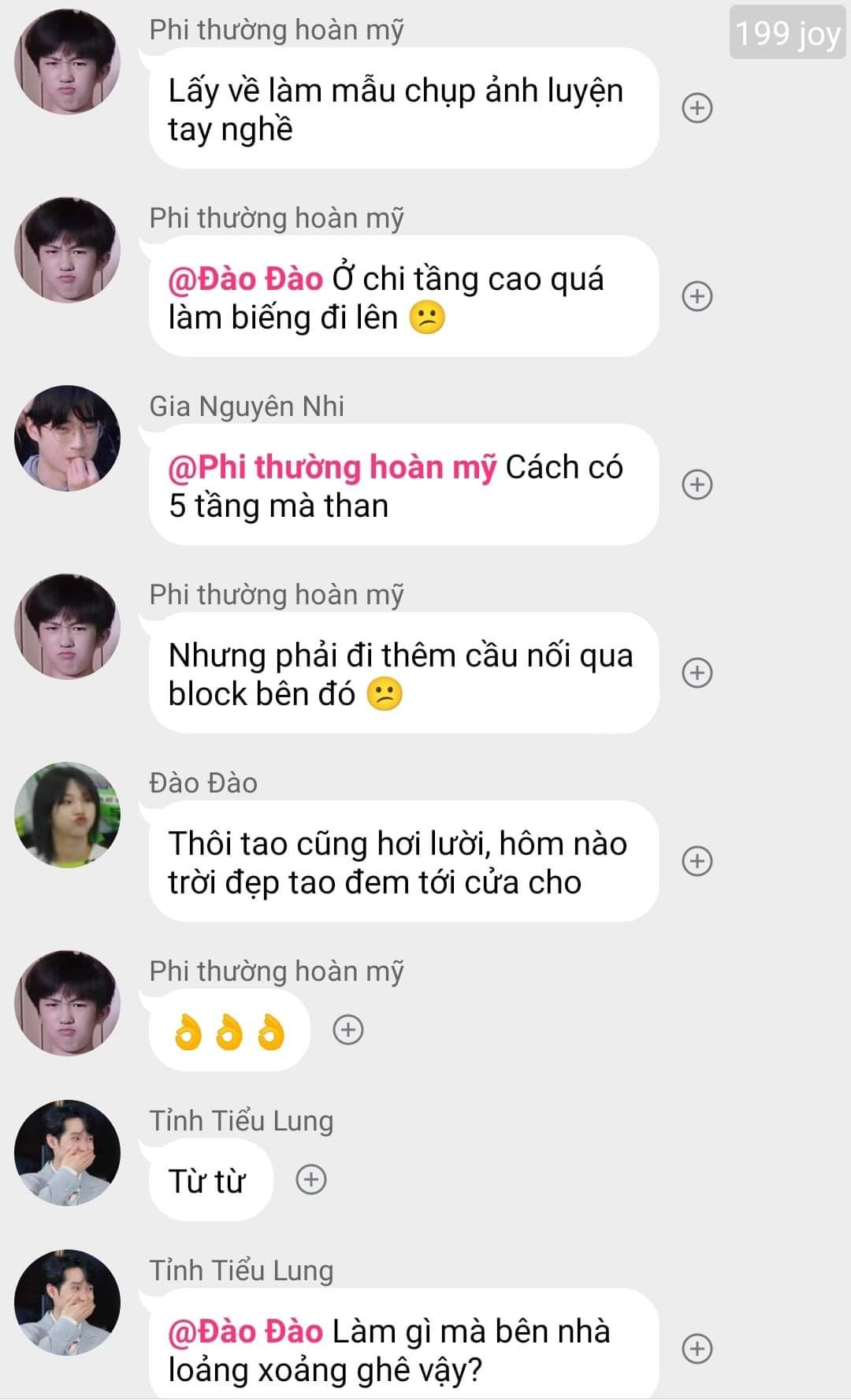Image resolution: width=851 pixels, height=1400 pixels.
Task: Add reaction to Gia Nguyên Nhi's message
Action: [697, 485]
